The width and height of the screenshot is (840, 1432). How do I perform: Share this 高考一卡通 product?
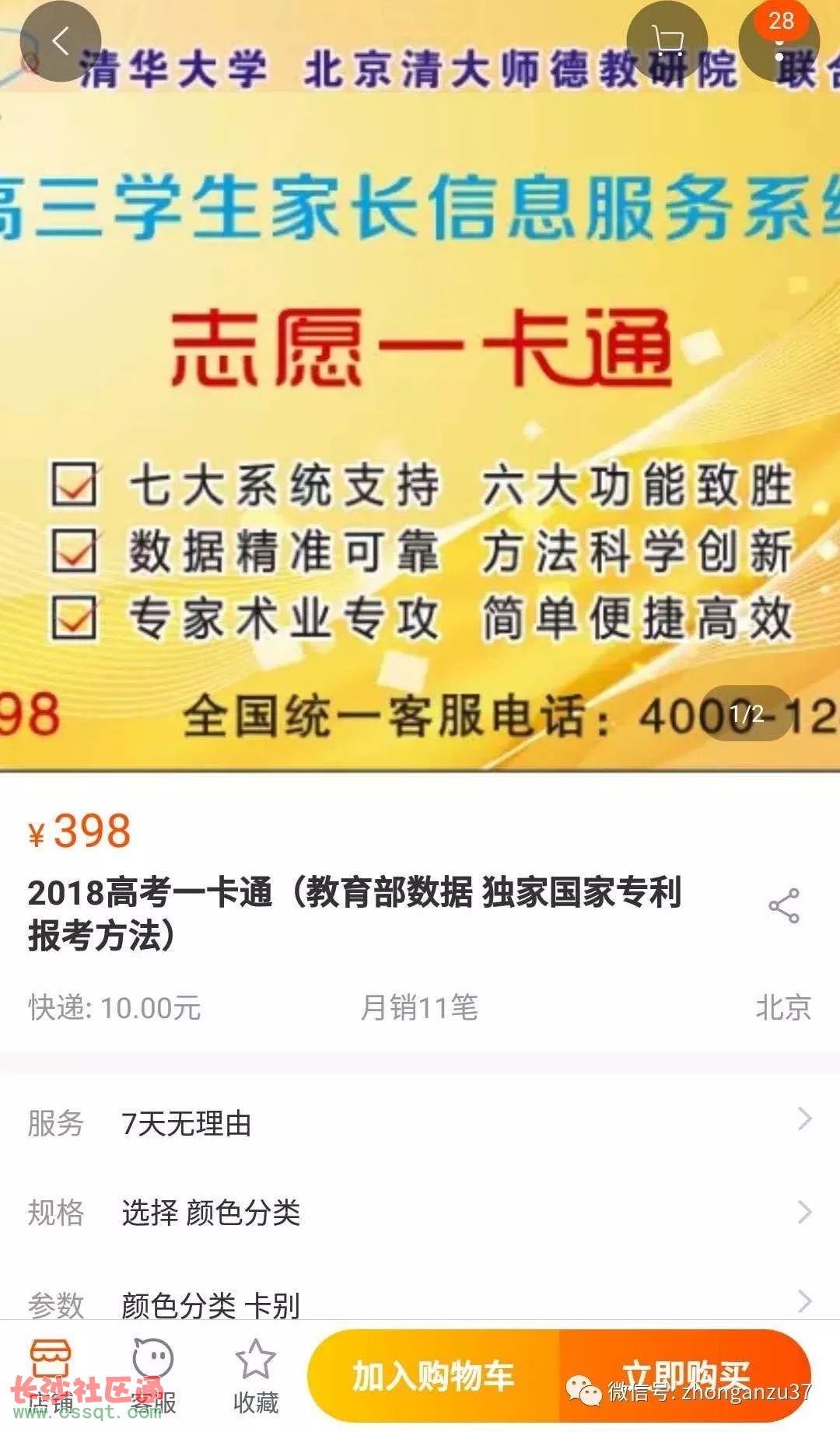point(783,905)
